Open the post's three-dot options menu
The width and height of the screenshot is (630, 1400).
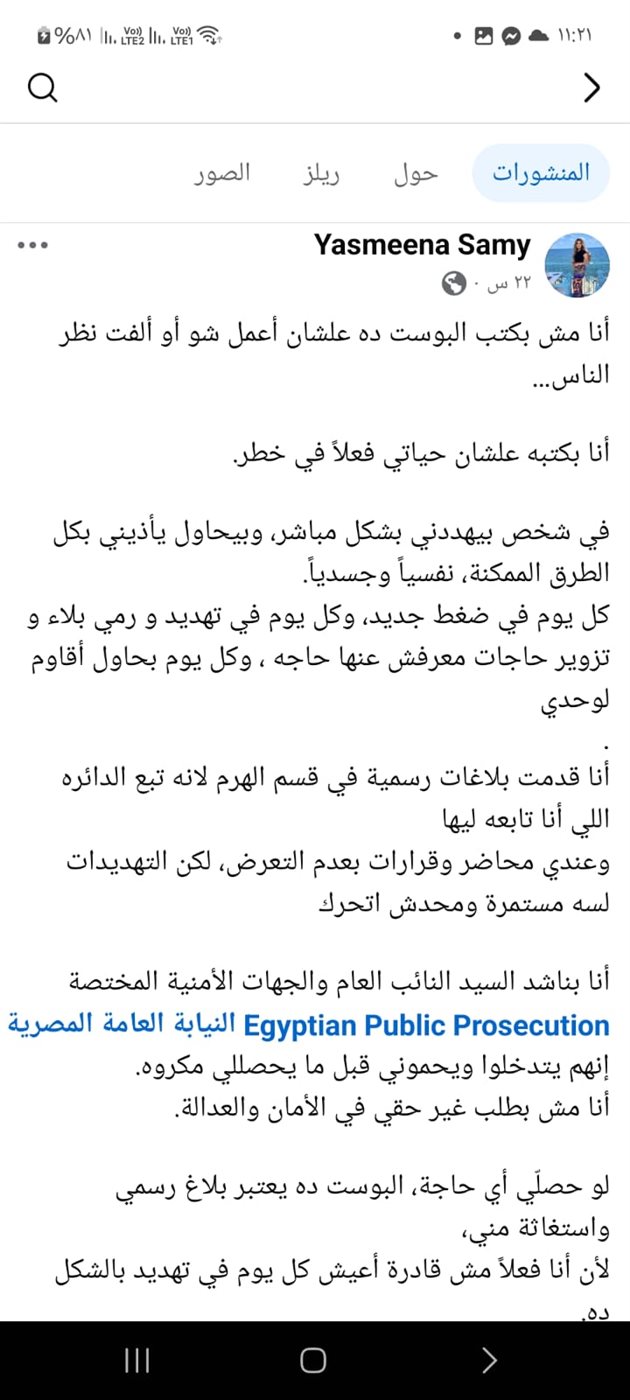32,245
